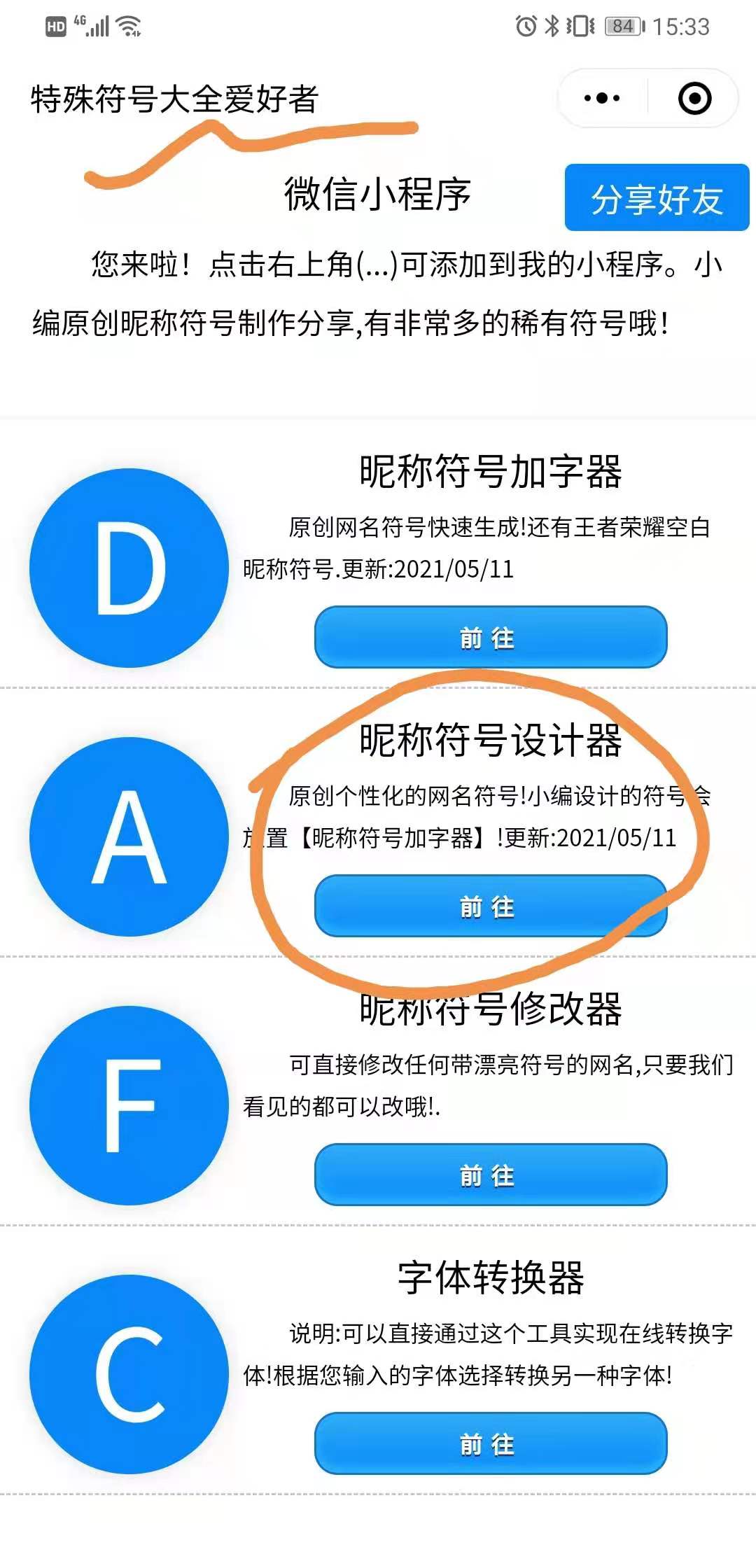The width and height of the screenshot is (756, 1568).
Task: Go to 昵称符号加字器 via its 前往 button
Action: [490, 637]
